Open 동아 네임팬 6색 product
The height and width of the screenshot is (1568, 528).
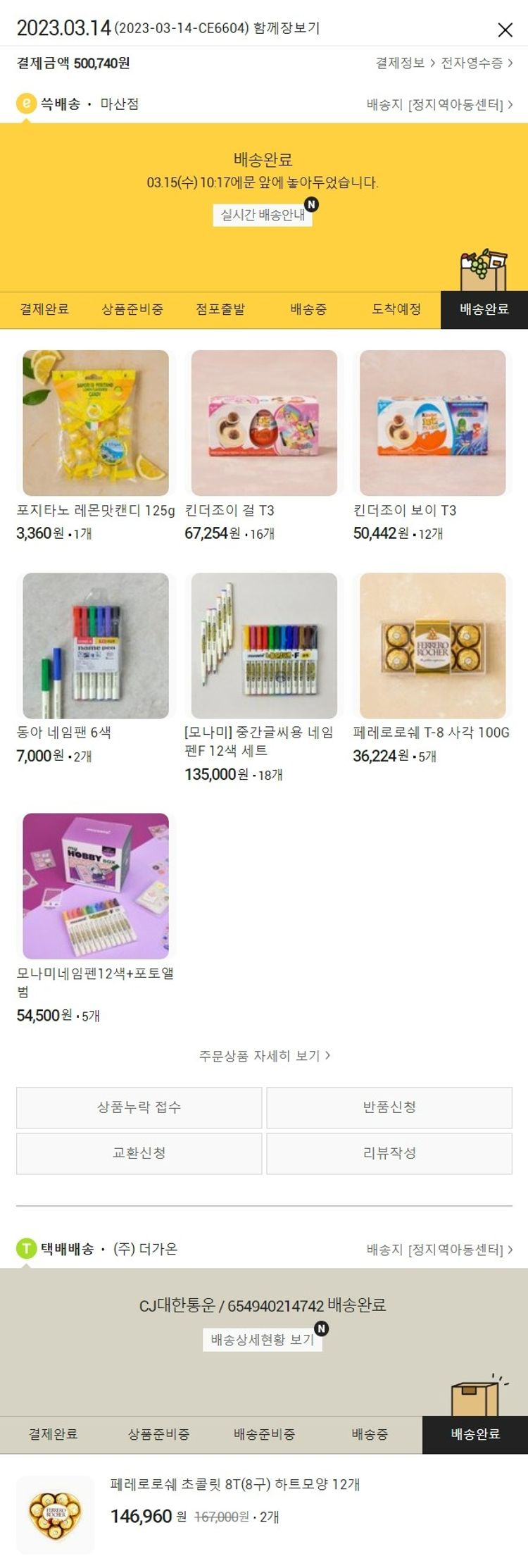point(96,645)
